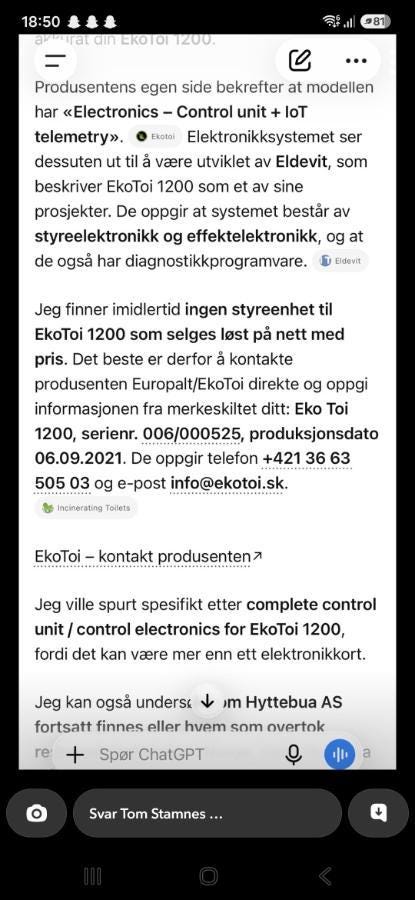Save the snap with the download icon

(378, 813)
